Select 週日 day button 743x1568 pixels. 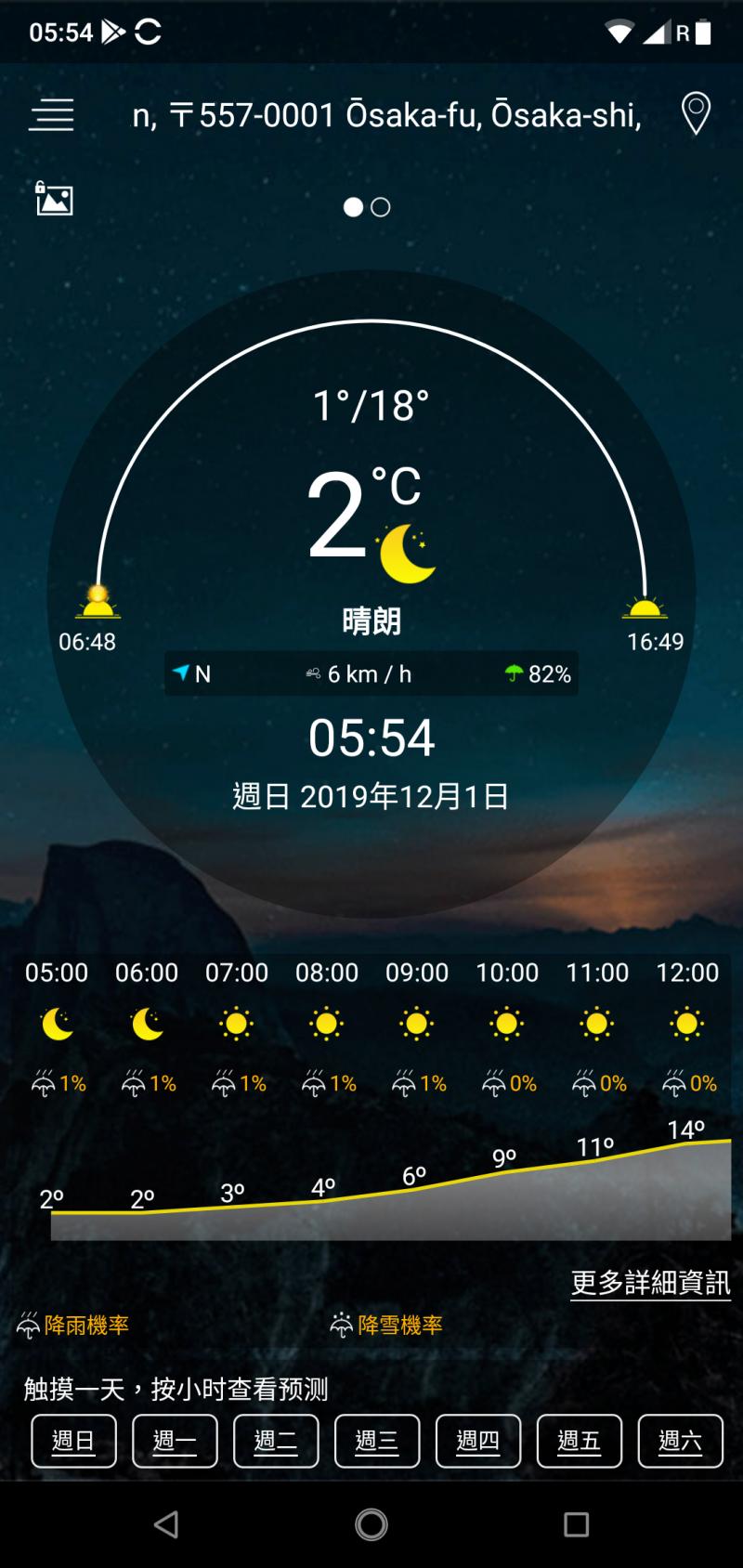point(73,1441)
